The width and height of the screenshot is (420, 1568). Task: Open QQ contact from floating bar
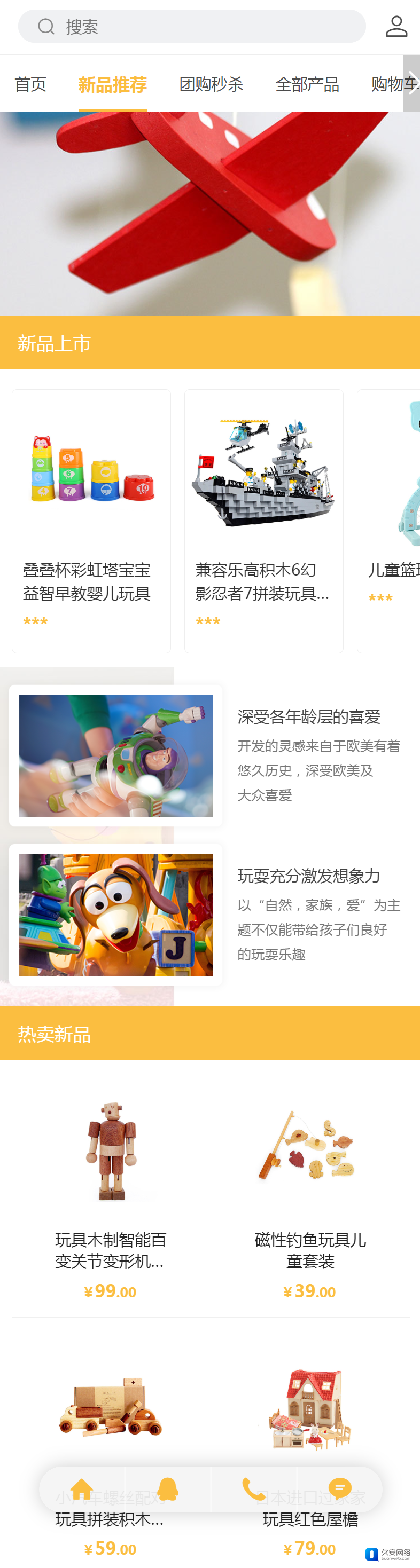pyautogui.click(x=168, y=1489)
